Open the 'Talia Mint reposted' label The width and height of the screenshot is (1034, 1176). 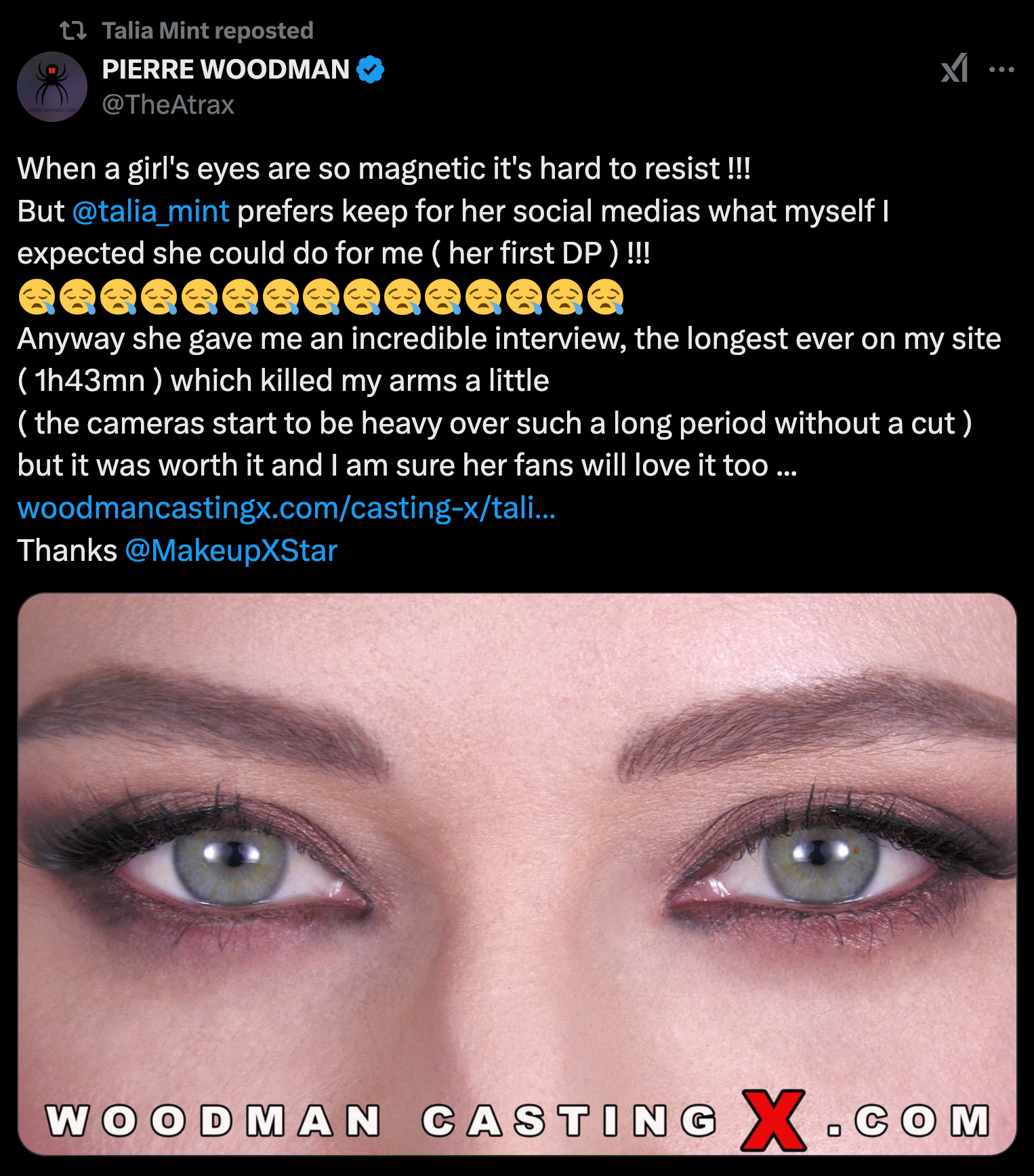tap(207, 30)
